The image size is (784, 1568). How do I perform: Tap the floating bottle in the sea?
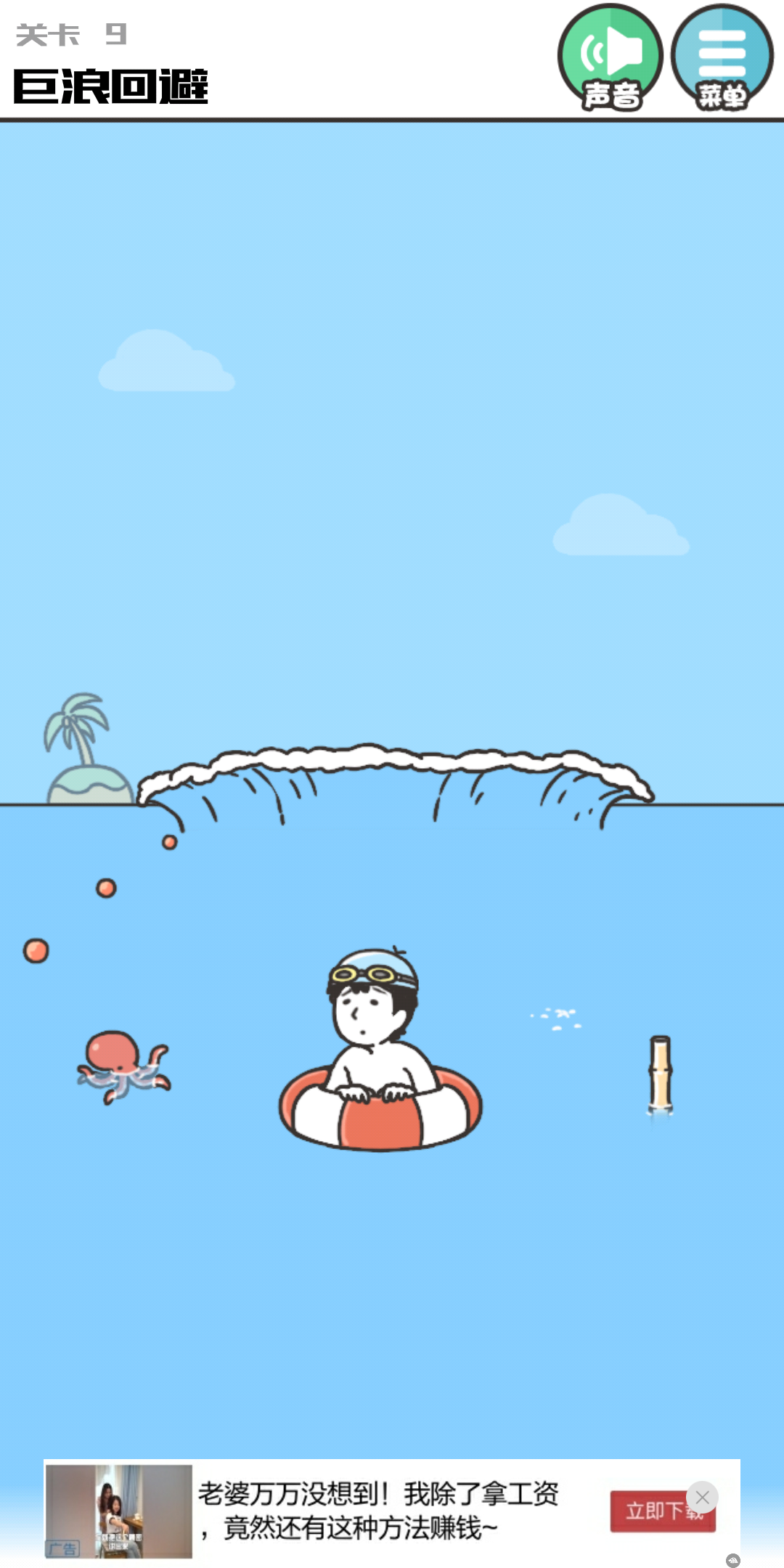(x=660, y=1074)
